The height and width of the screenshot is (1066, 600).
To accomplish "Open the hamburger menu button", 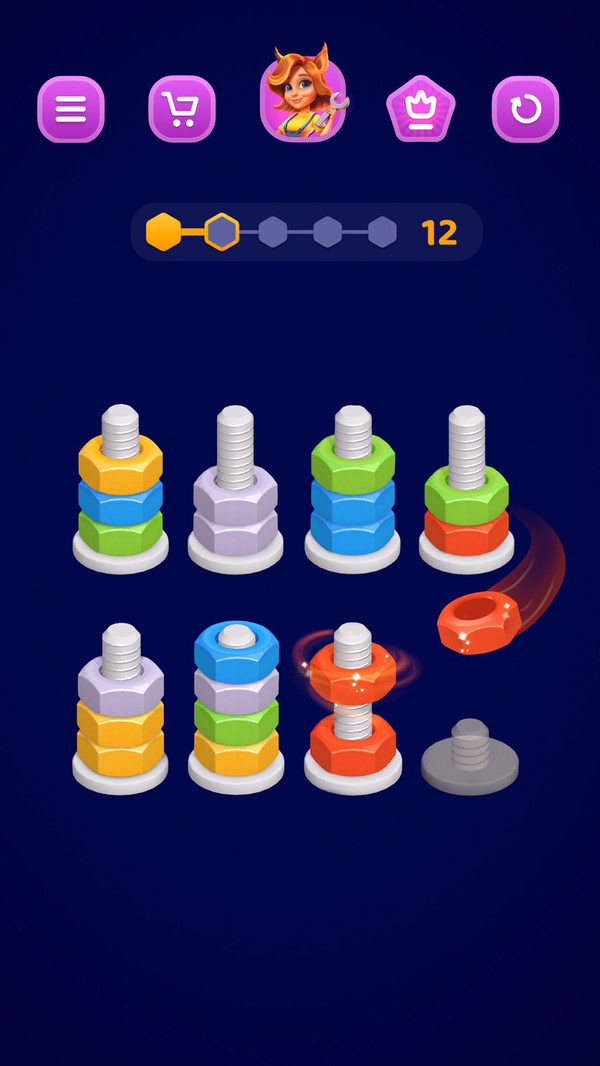I will (x=71, y=109).
